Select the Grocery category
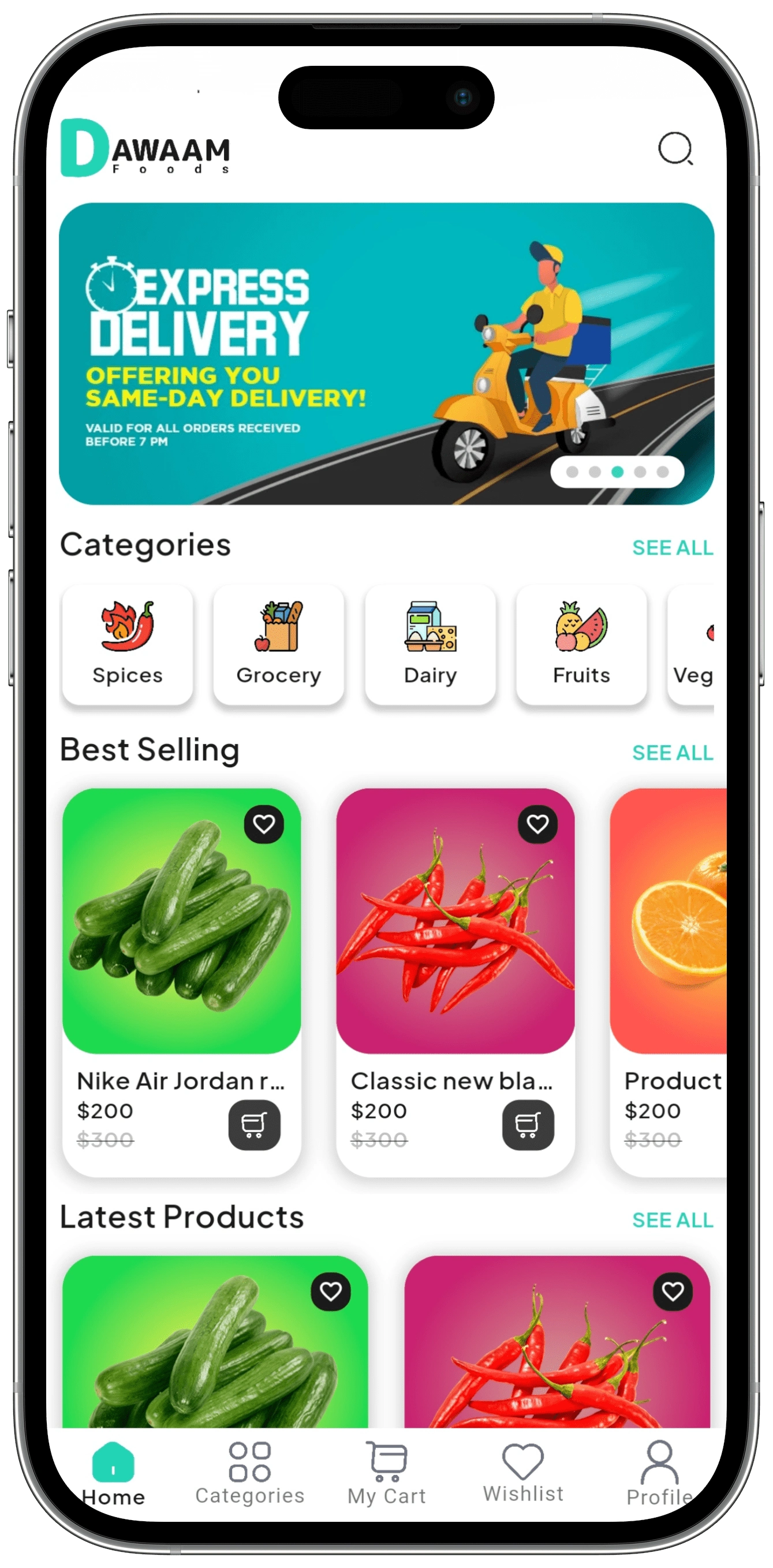773x1568 pixels. pos(279,644)
